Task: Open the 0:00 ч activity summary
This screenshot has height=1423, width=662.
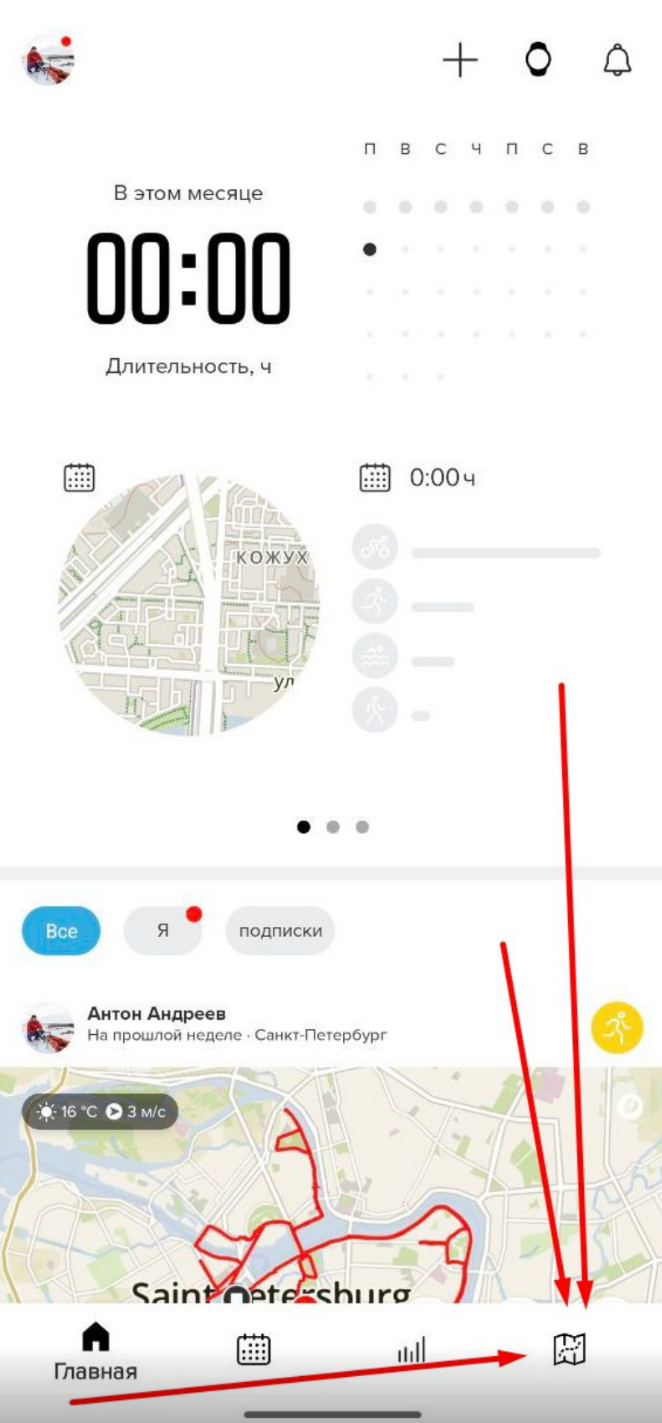Action: pos(441,478)
